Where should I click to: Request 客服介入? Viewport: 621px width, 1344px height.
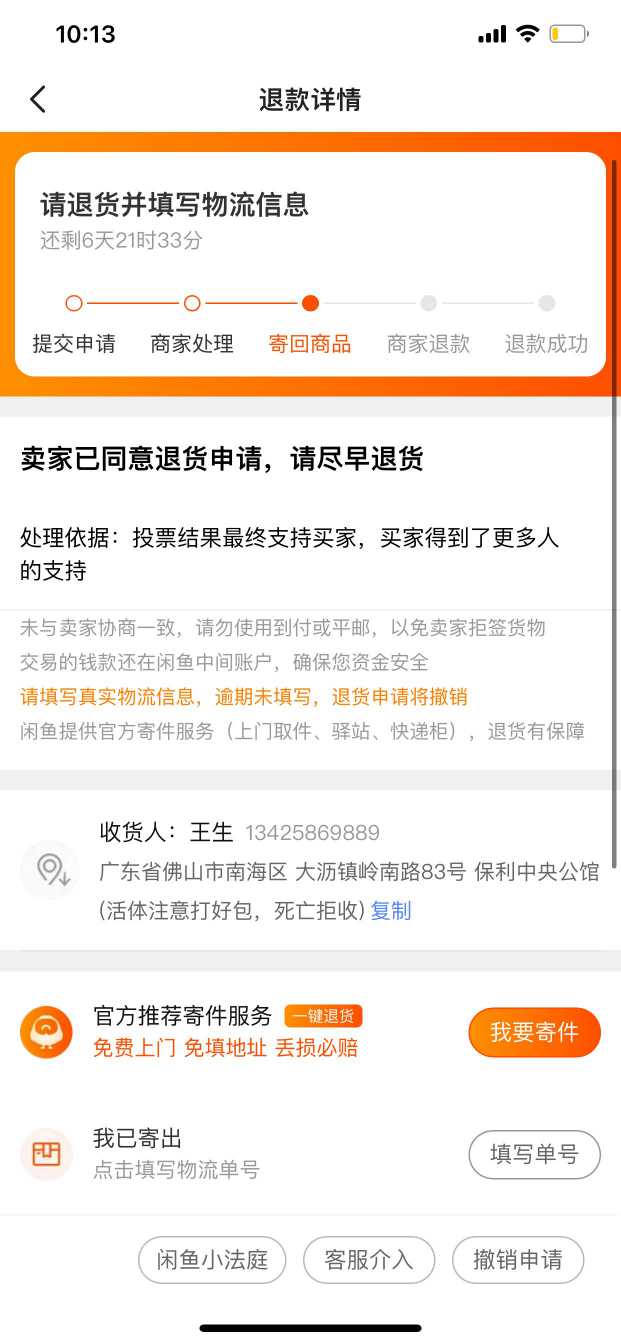(369, 1259)
